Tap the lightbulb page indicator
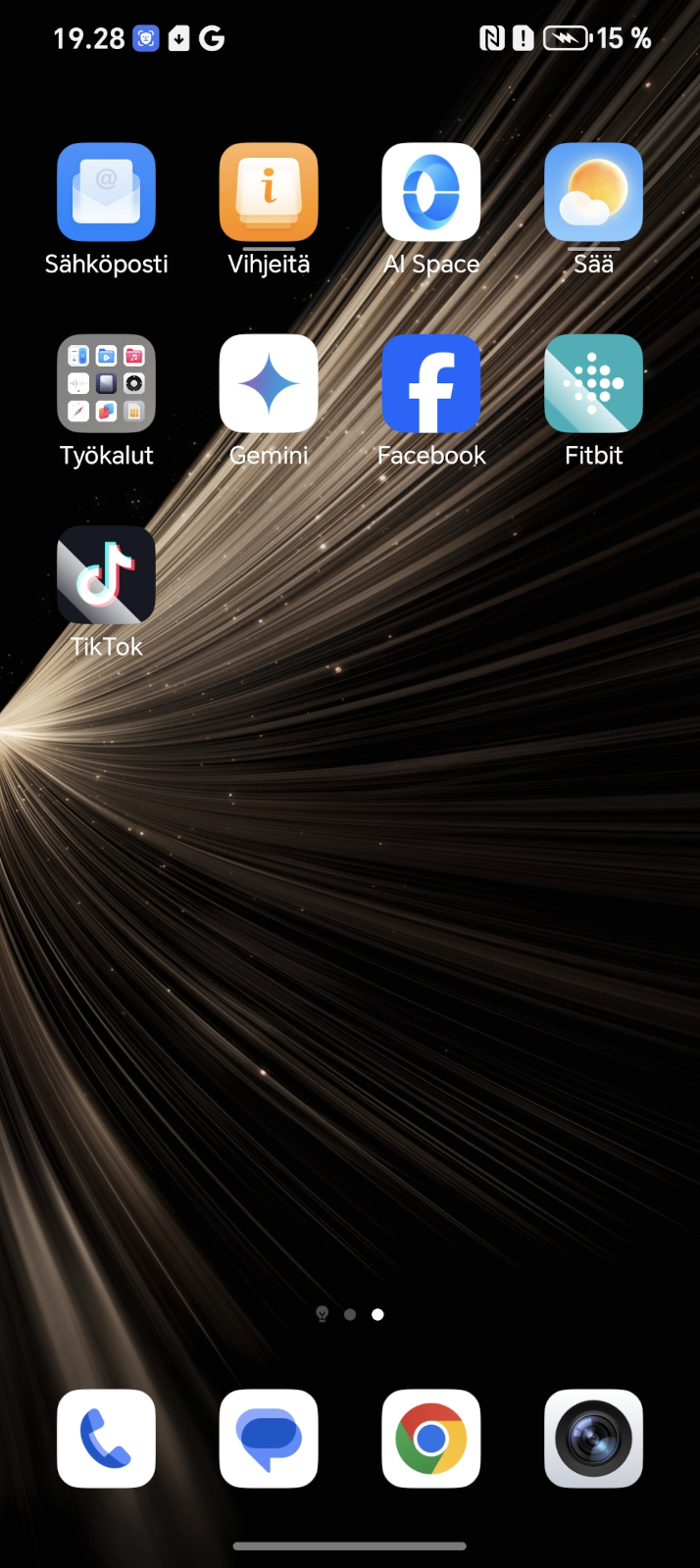Screen dimensions: 700x1568 [x=322, y=1314]
